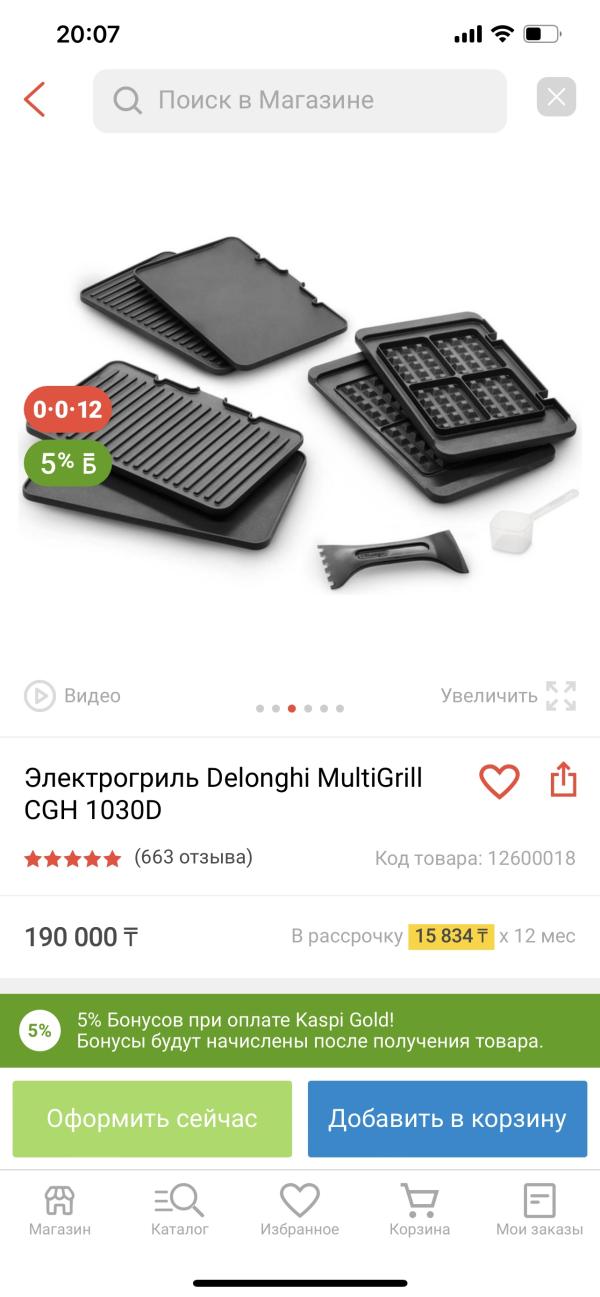This screenshot has width=600, height=1297.
Task: Play the product video (Видео)
Action: coord(72,696)
